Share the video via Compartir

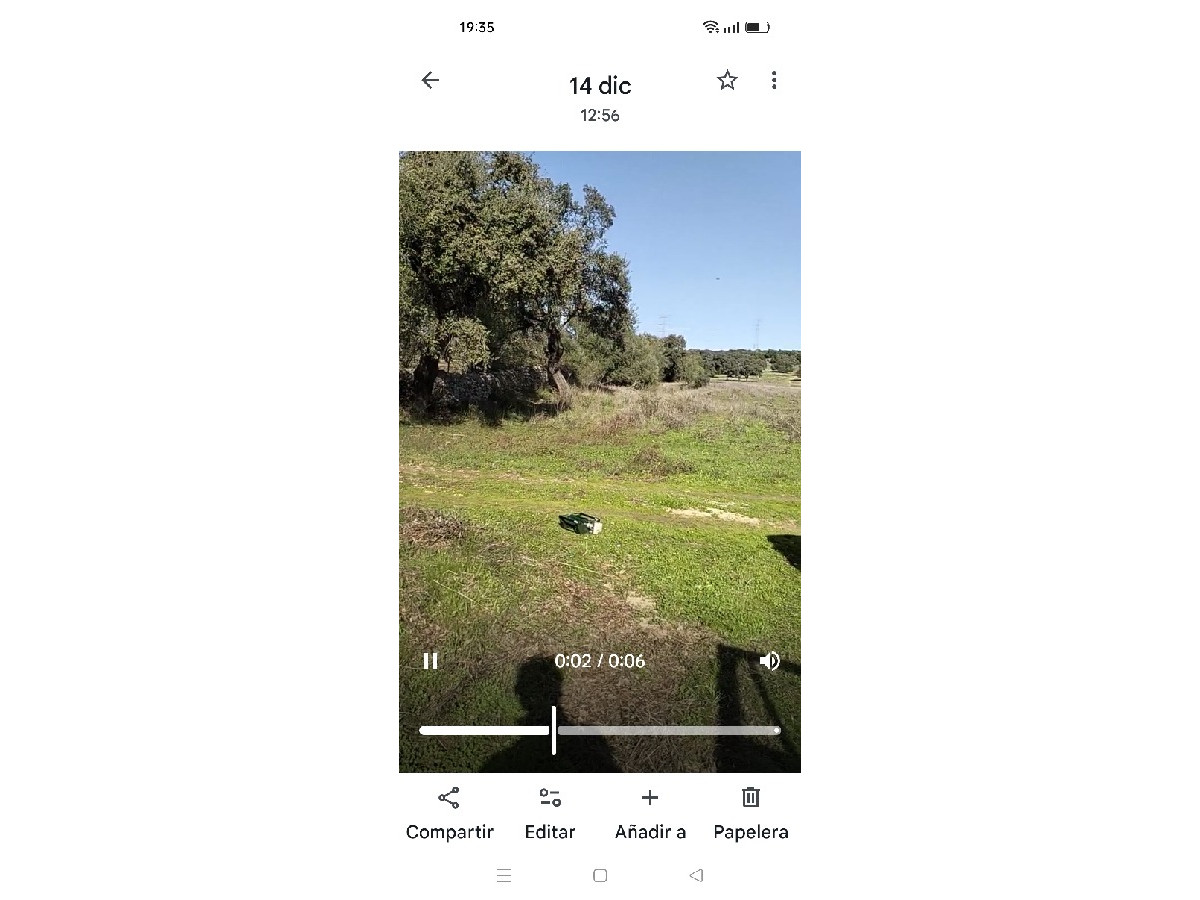point(449,812)
